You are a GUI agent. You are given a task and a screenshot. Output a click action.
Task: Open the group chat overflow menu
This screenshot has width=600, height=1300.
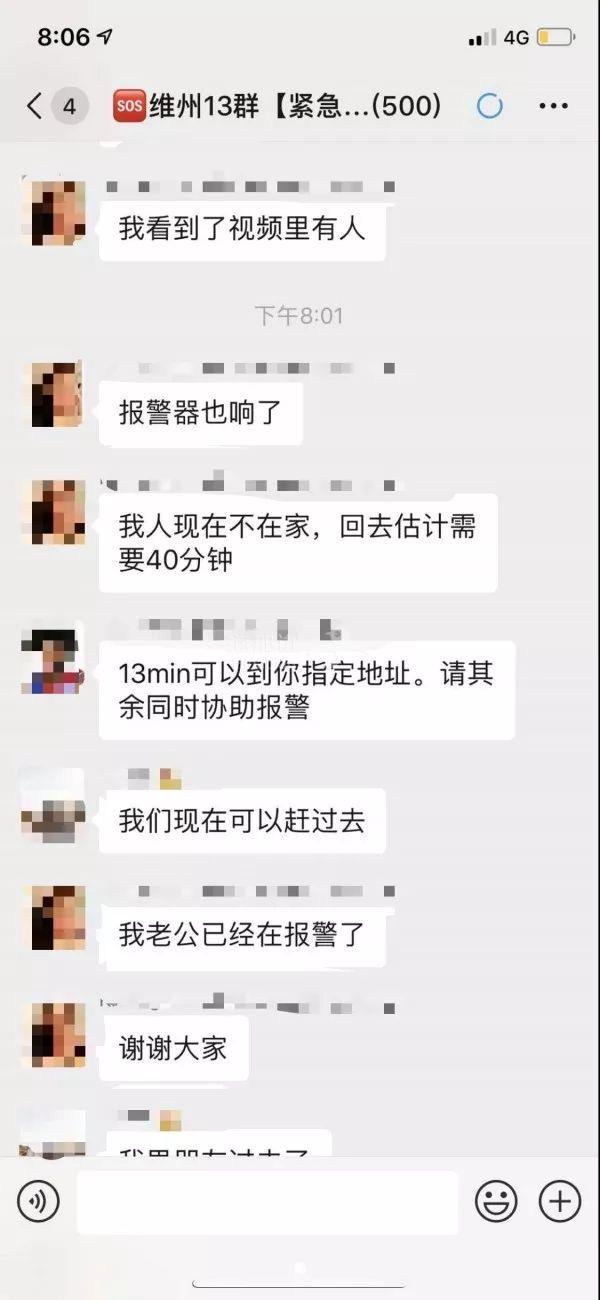553,105
